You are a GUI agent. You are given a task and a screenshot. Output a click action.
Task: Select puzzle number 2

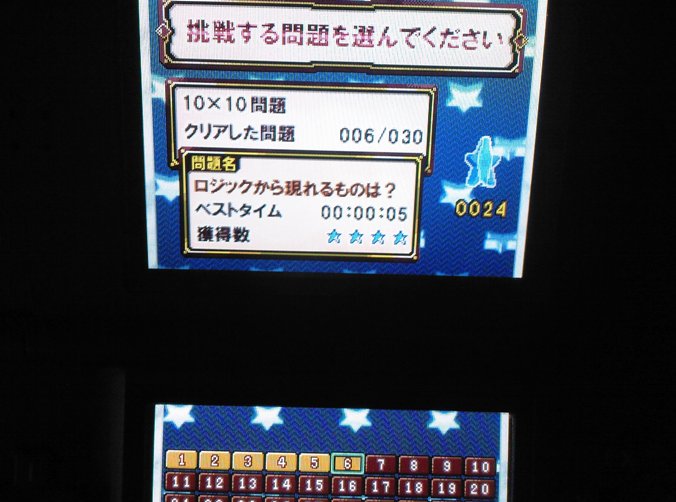214,462
